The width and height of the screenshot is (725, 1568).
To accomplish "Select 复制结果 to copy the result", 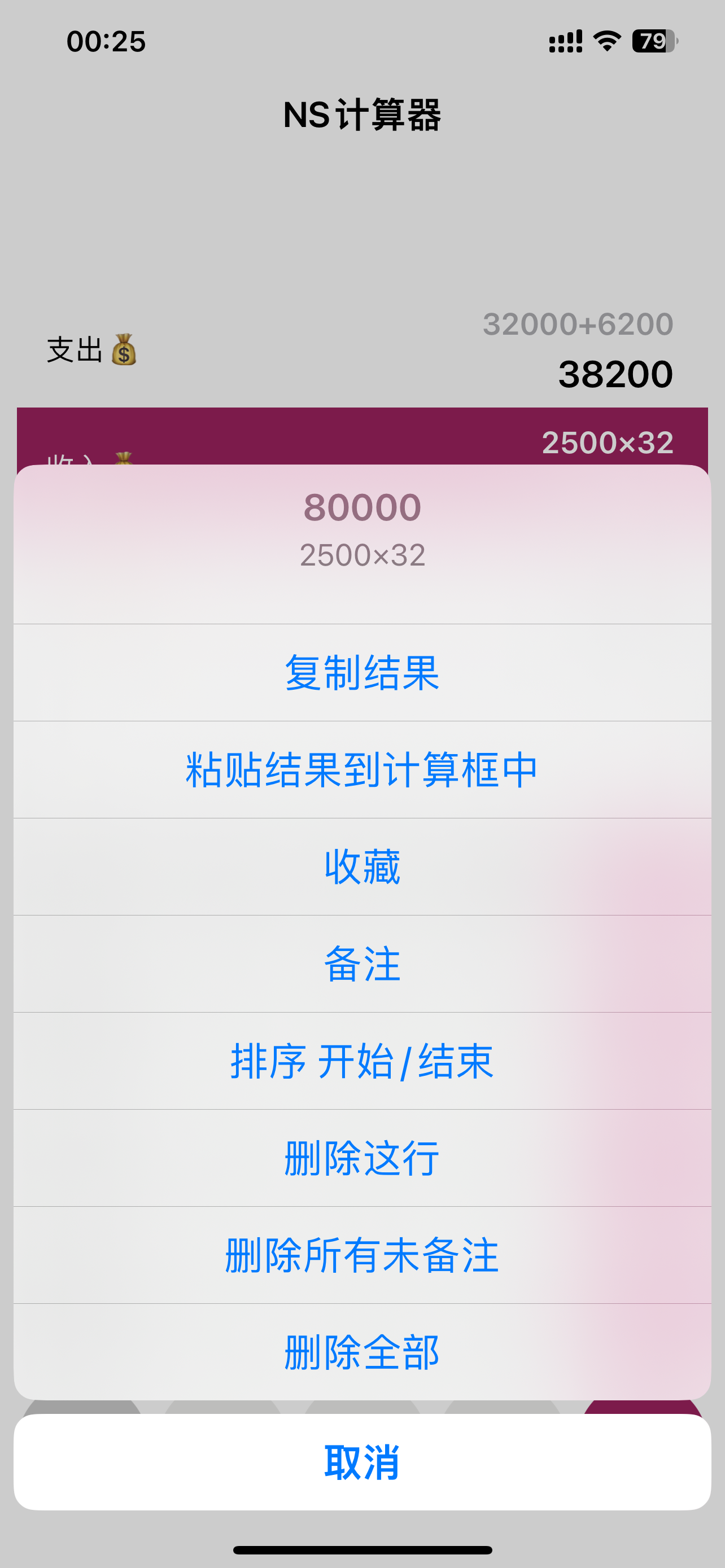I will pos(362,673).
